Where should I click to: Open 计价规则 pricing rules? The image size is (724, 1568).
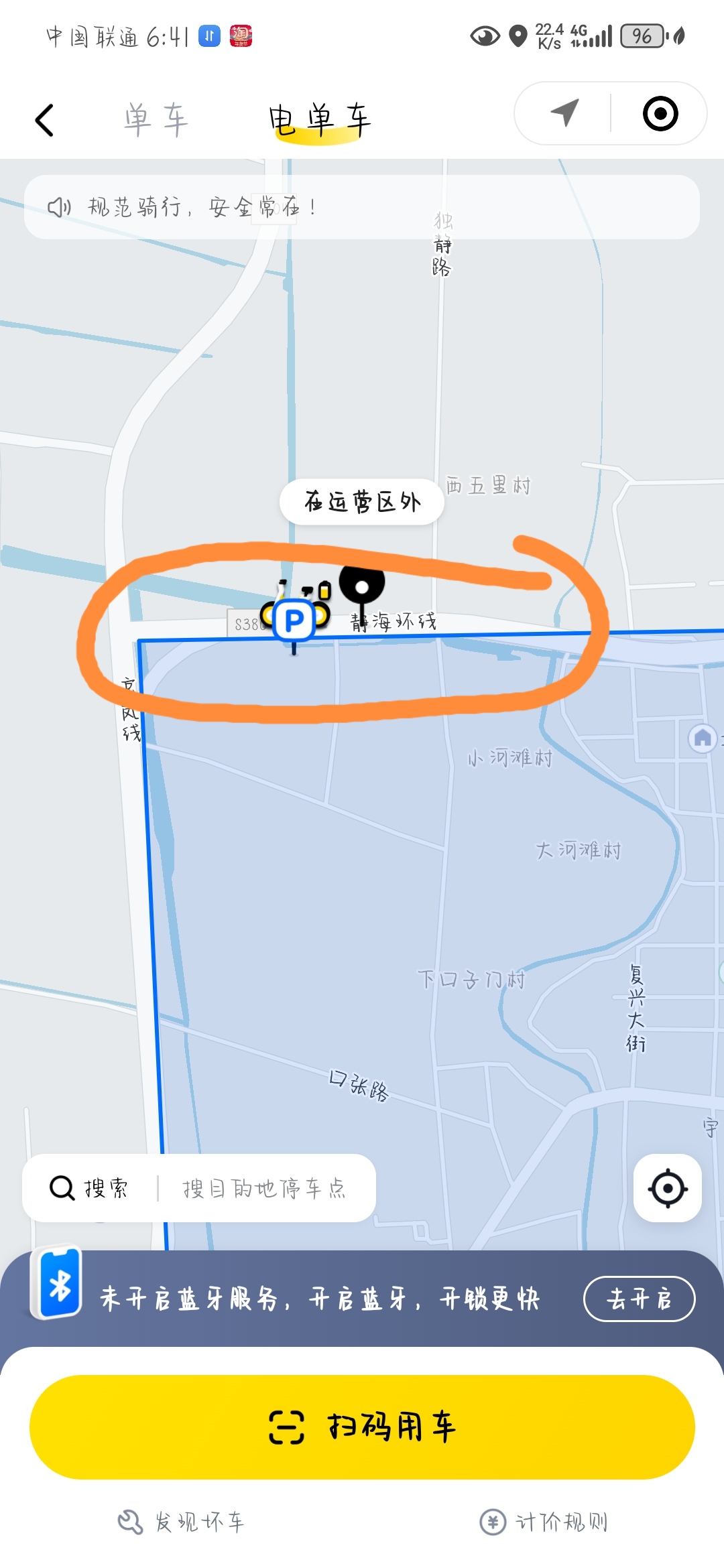[x=544, y=1522]
